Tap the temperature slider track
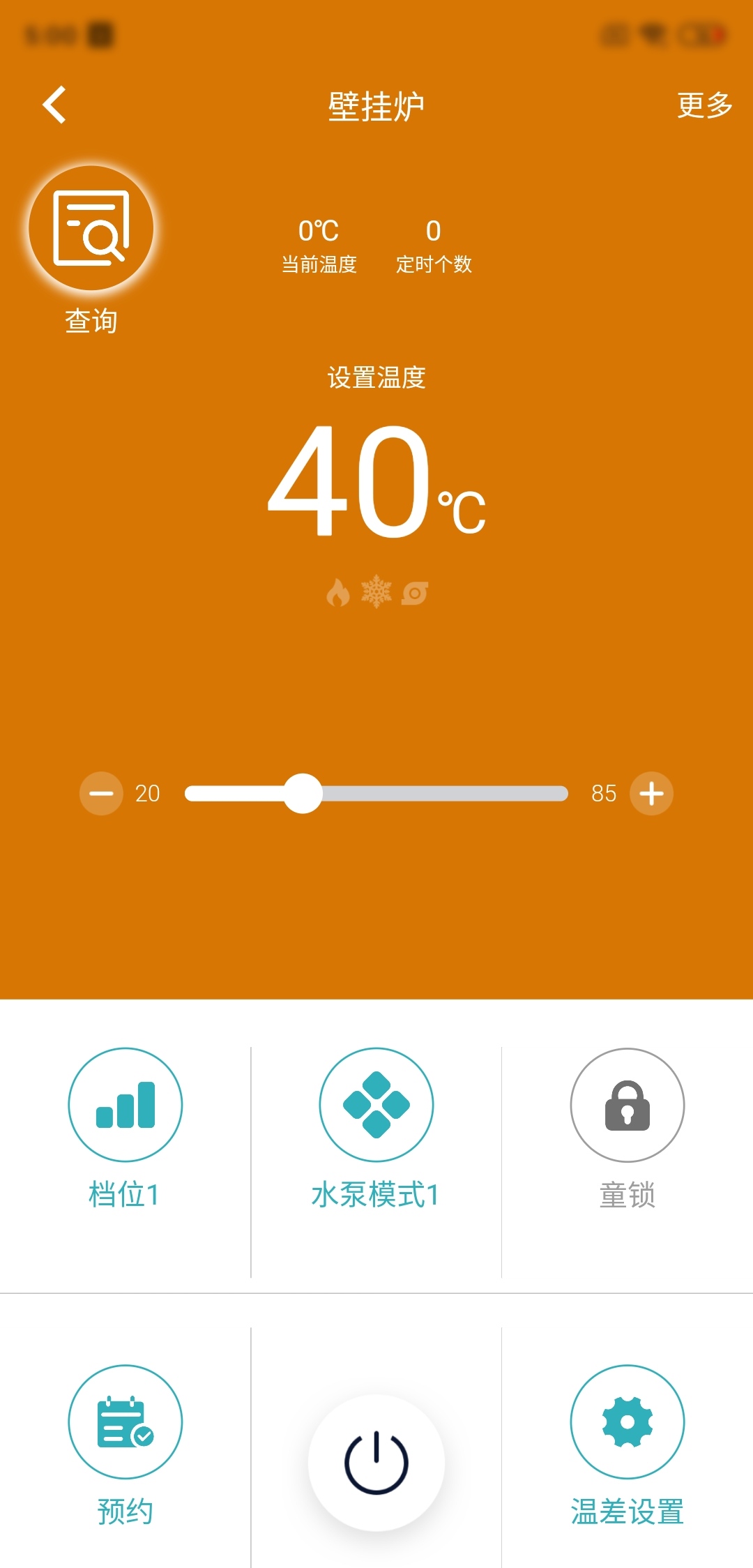 [376, 793]
